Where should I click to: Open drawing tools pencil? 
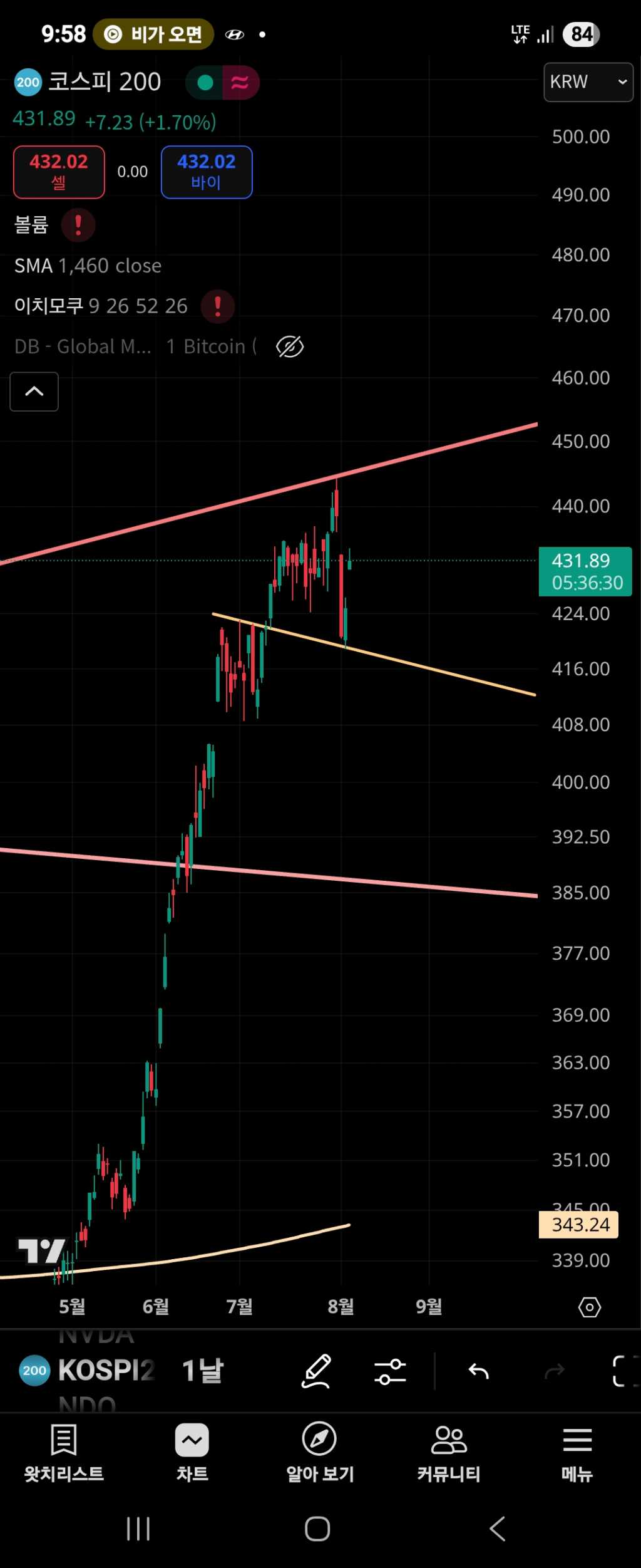[x=317, y=1370]
